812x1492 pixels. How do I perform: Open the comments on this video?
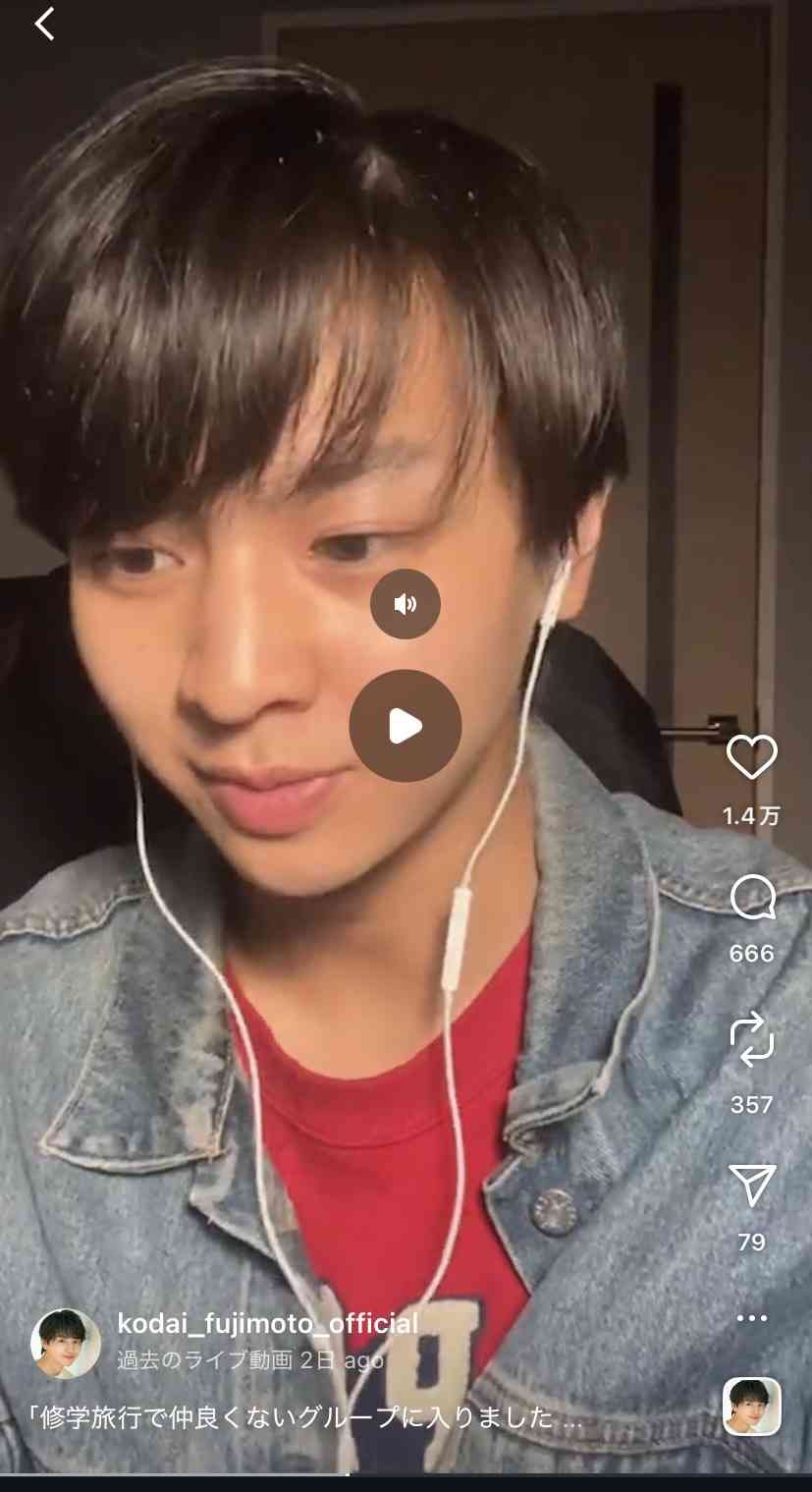click(x=751, y=898)
